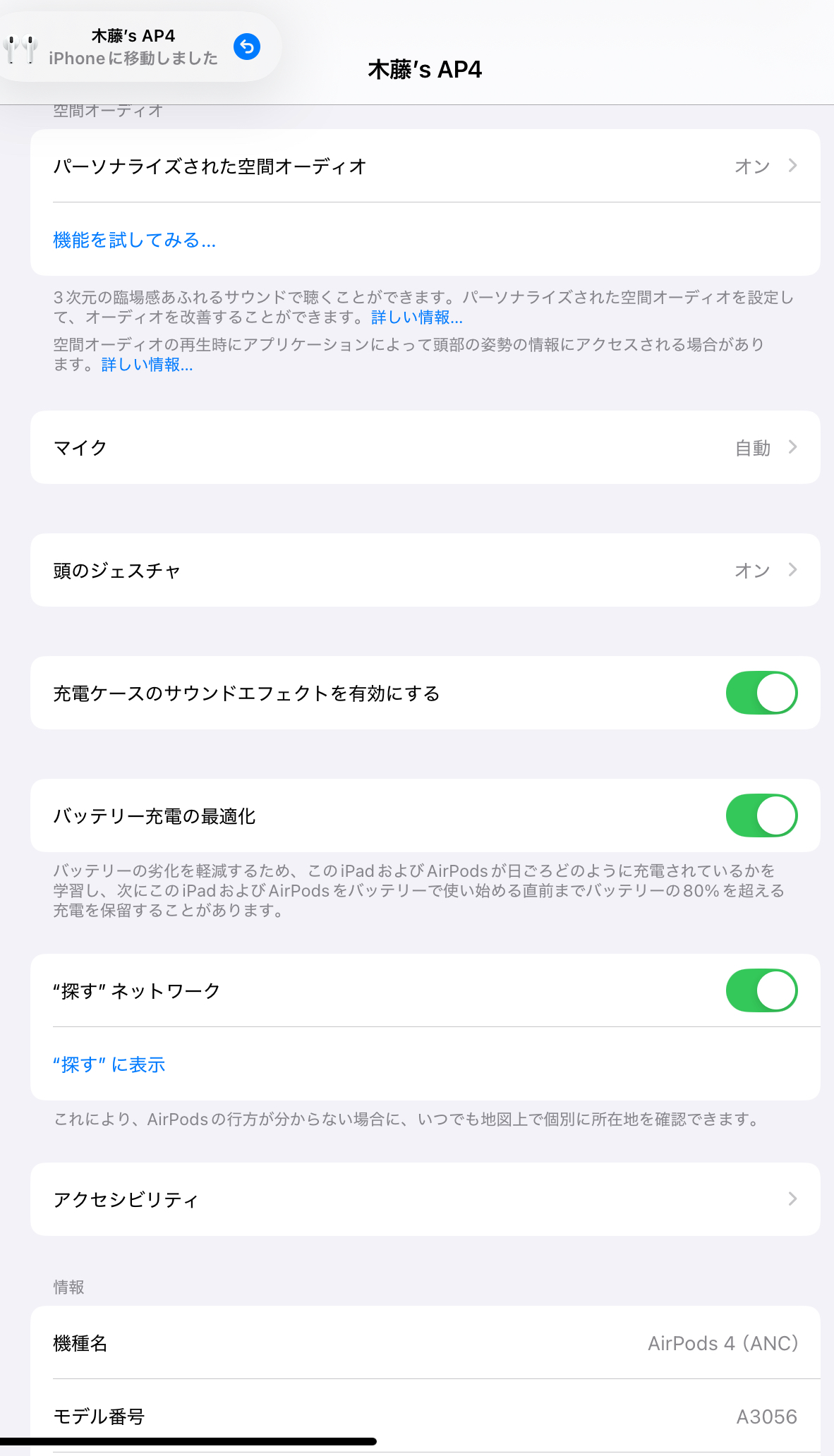834x1456 pixels.
Task: Open アクセシビリティ settings
Action: coord(425,1200)
